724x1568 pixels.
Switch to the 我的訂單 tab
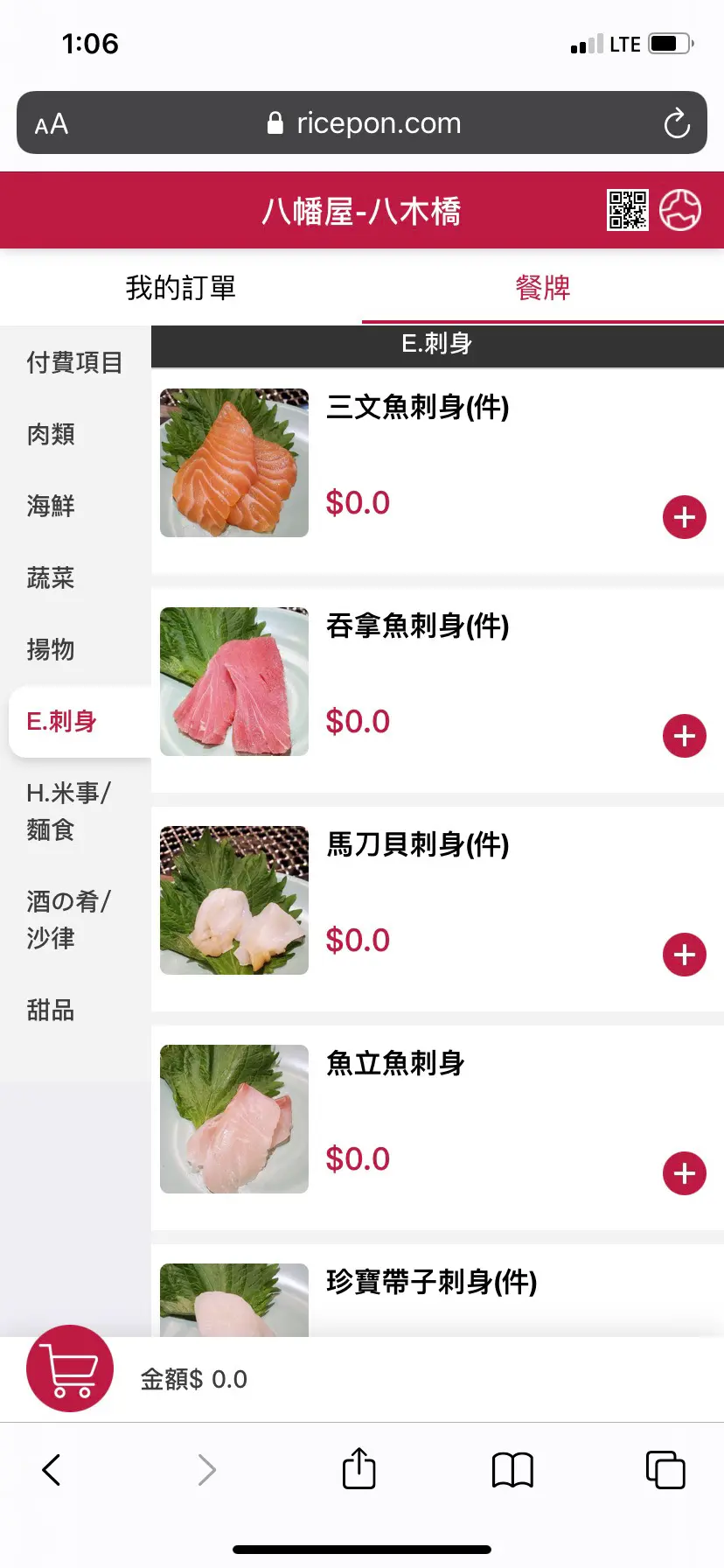tap(181, 288)
